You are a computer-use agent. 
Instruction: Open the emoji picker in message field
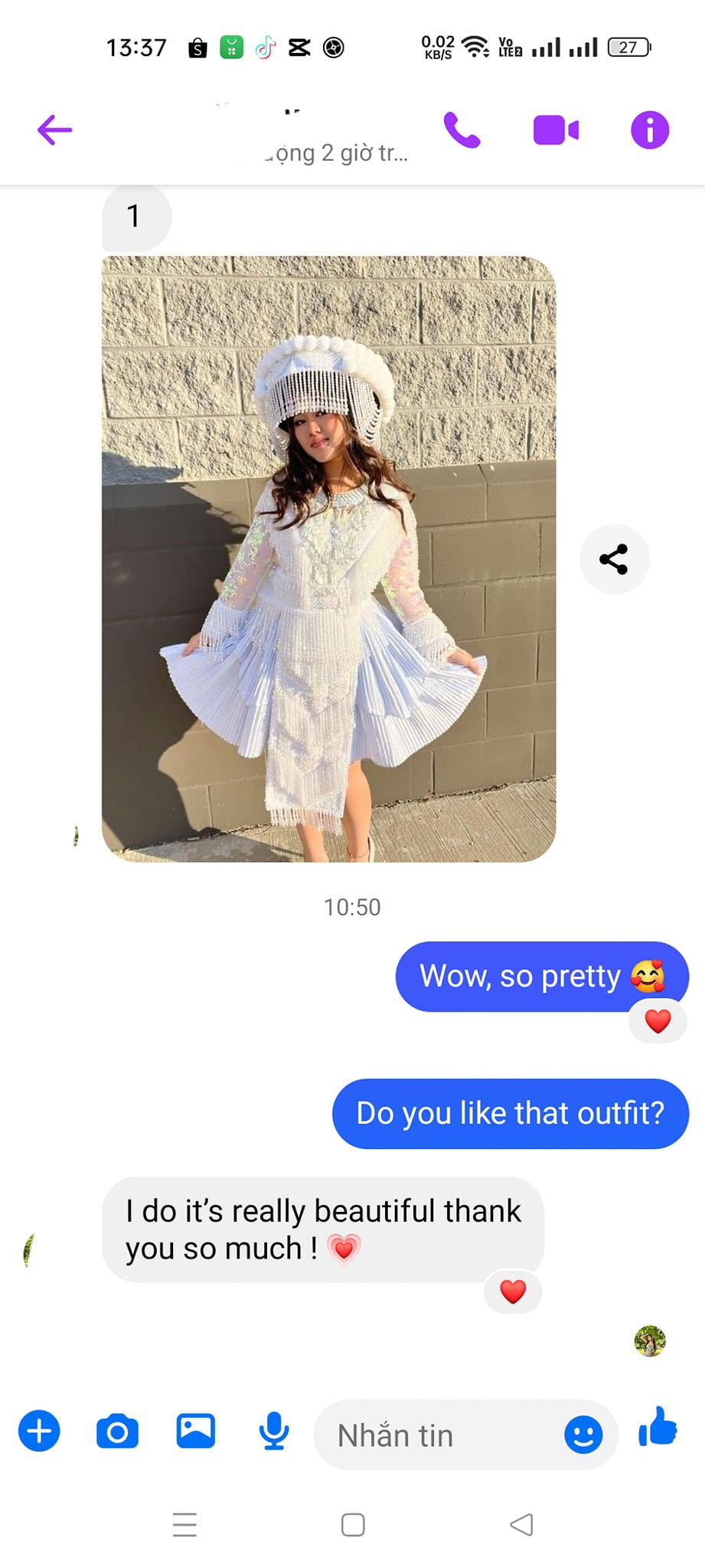coord(583,1435)
